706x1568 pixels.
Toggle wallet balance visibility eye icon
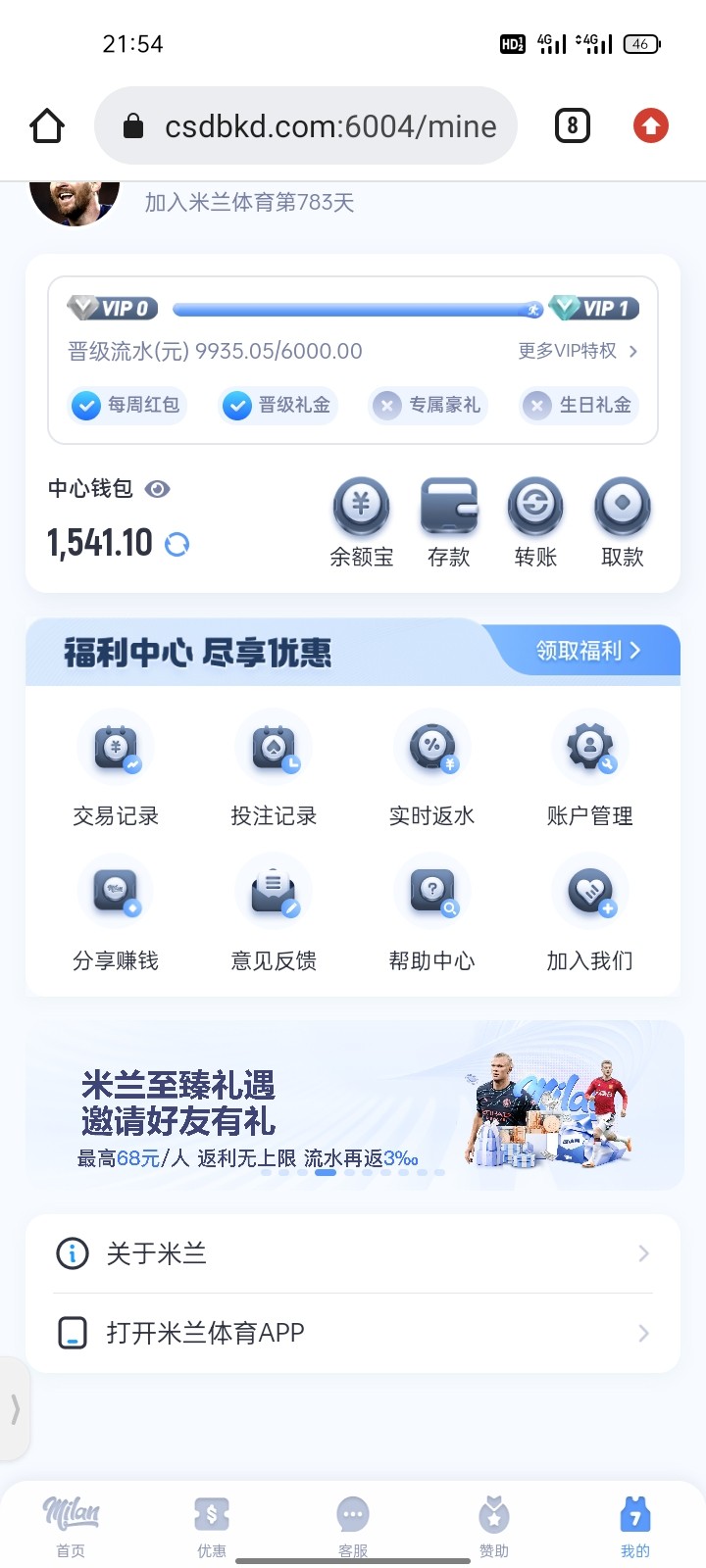(x=157, y=489)
